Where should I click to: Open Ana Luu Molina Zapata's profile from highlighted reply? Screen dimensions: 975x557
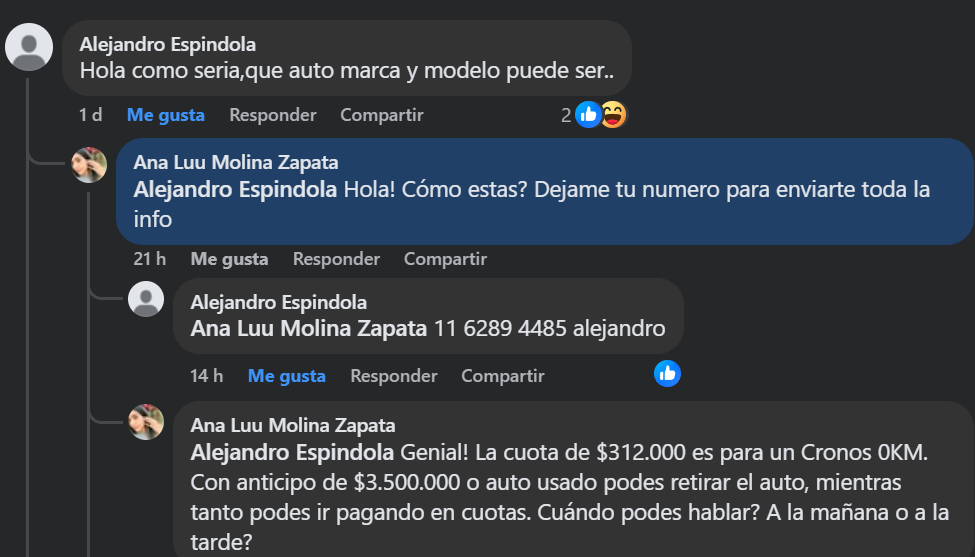pyautogui.click(x=235, y=162)
